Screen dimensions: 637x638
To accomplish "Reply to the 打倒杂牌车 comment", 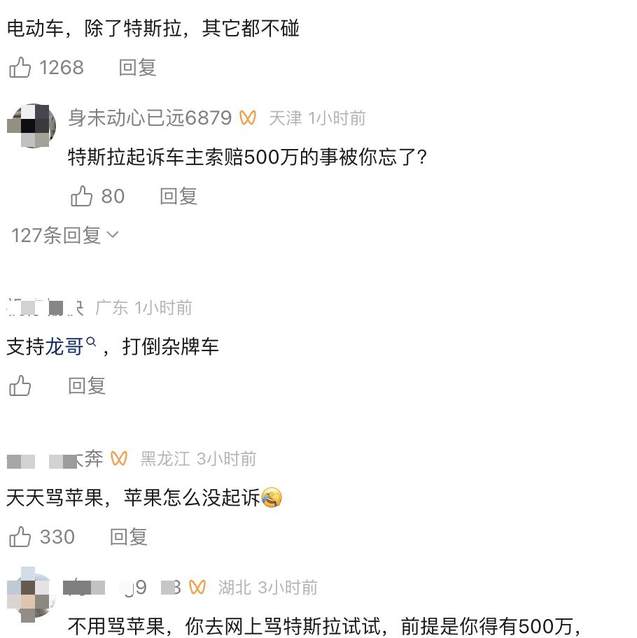I will [87, 386].
